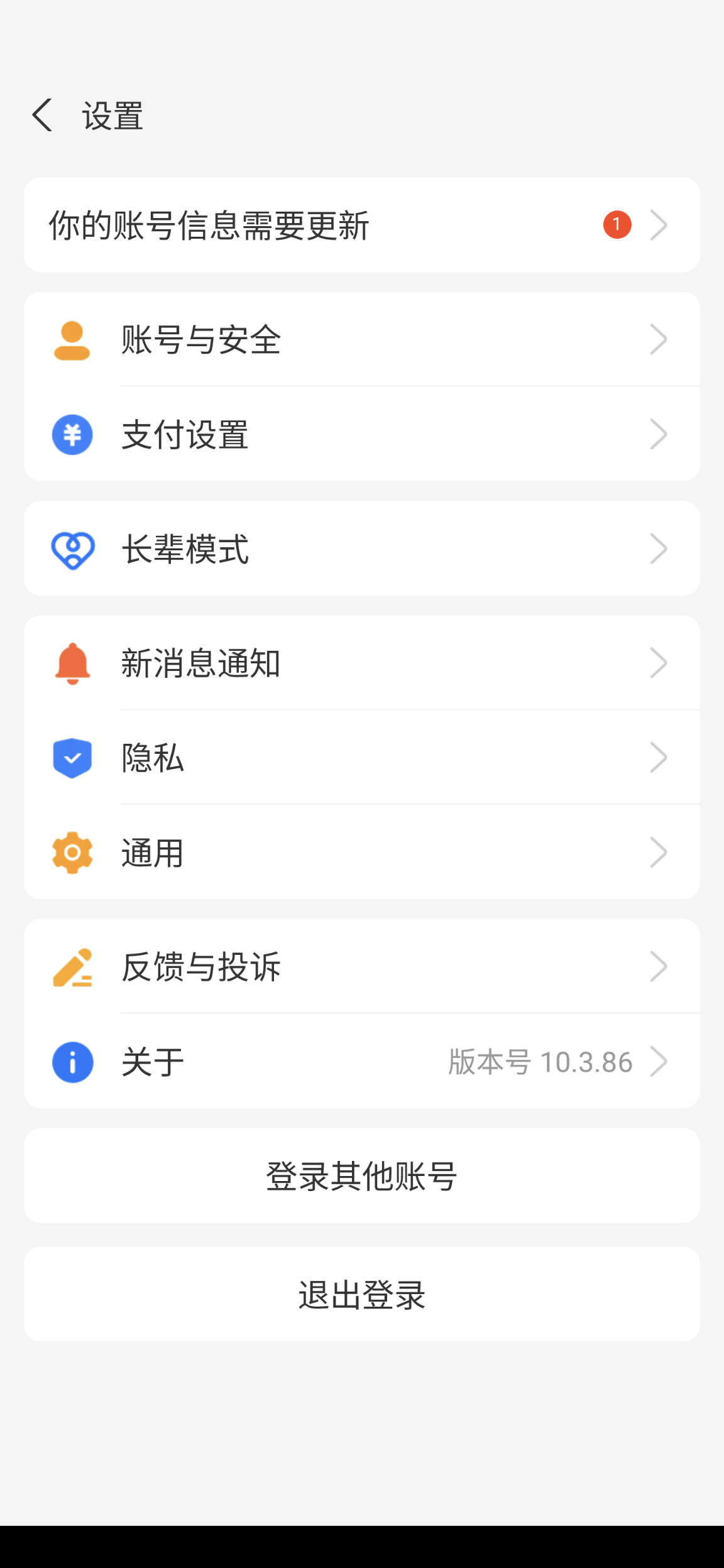
Task: Click the orange gear icon for 通用
Action: click(72, 851)
